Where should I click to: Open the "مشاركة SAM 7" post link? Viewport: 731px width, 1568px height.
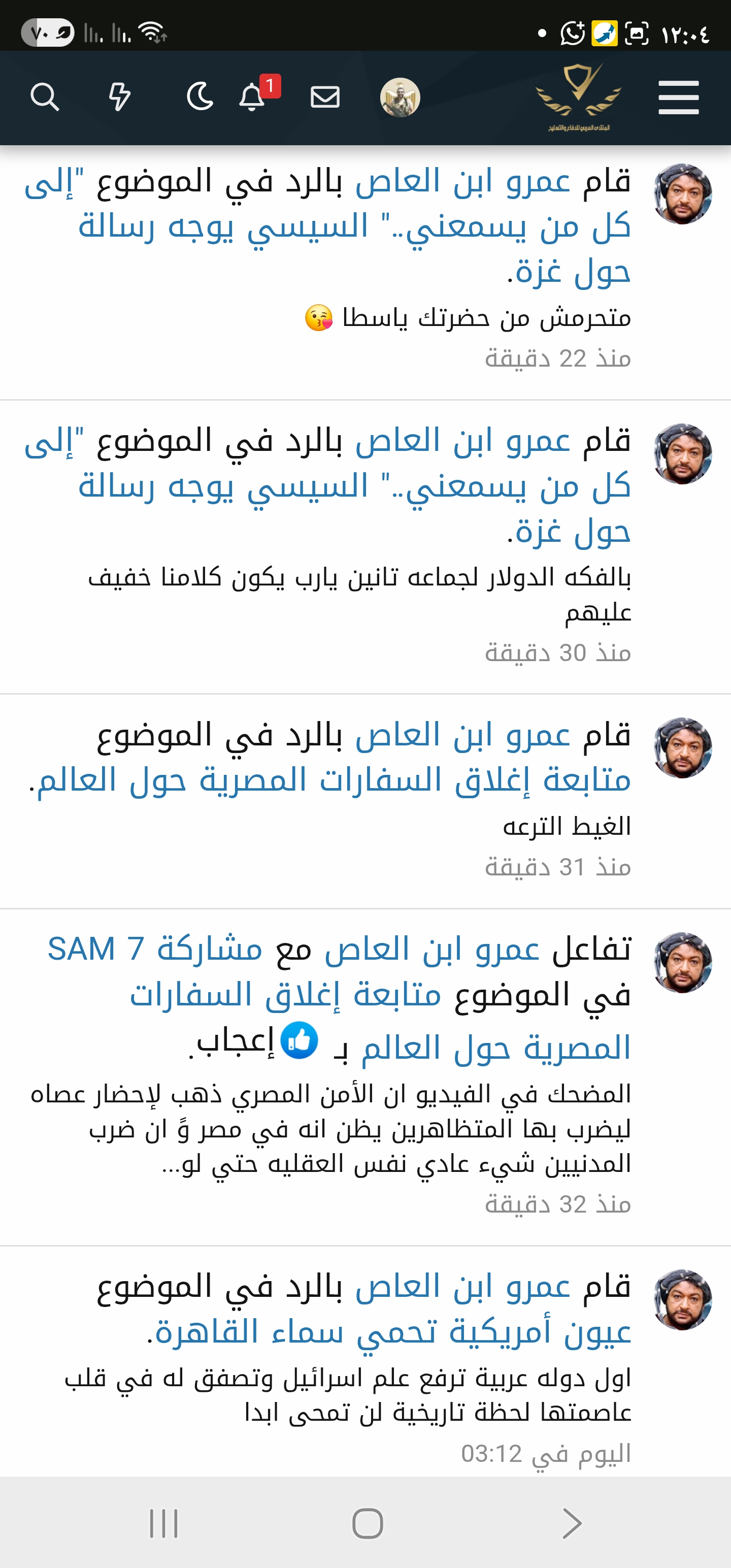(155, 950)
